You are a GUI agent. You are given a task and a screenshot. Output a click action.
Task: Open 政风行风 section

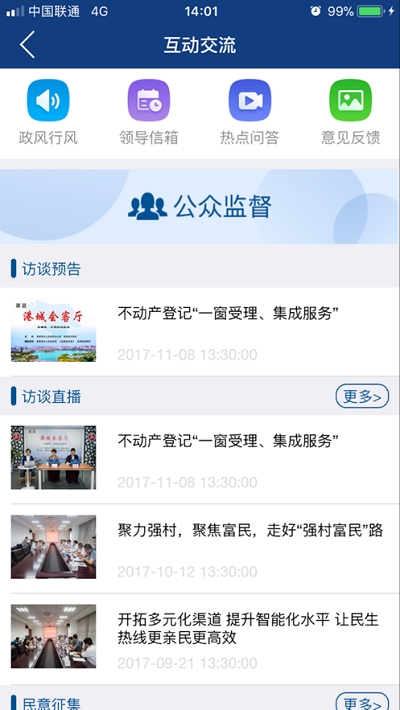(48, 112)
